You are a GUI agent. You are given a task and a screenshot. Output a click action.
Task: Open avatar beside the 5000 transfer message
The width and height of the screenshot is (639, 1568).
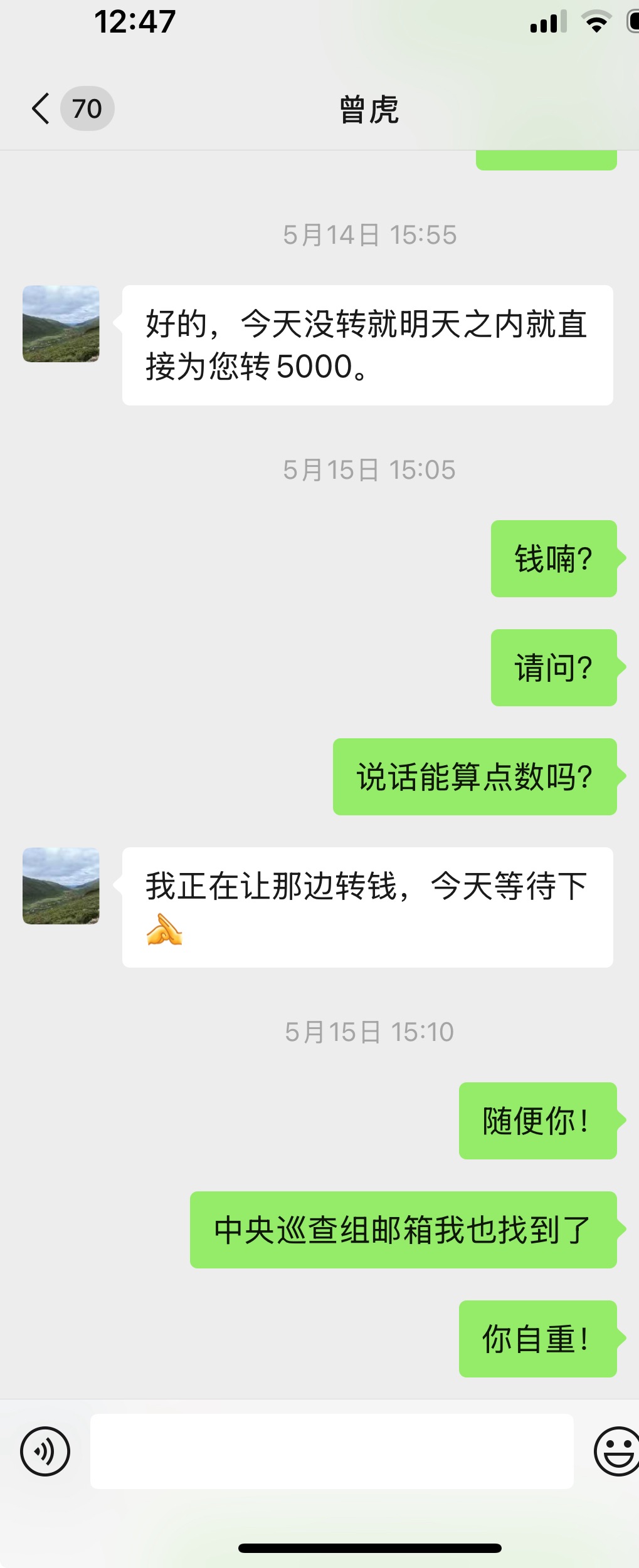coord(61,324)
